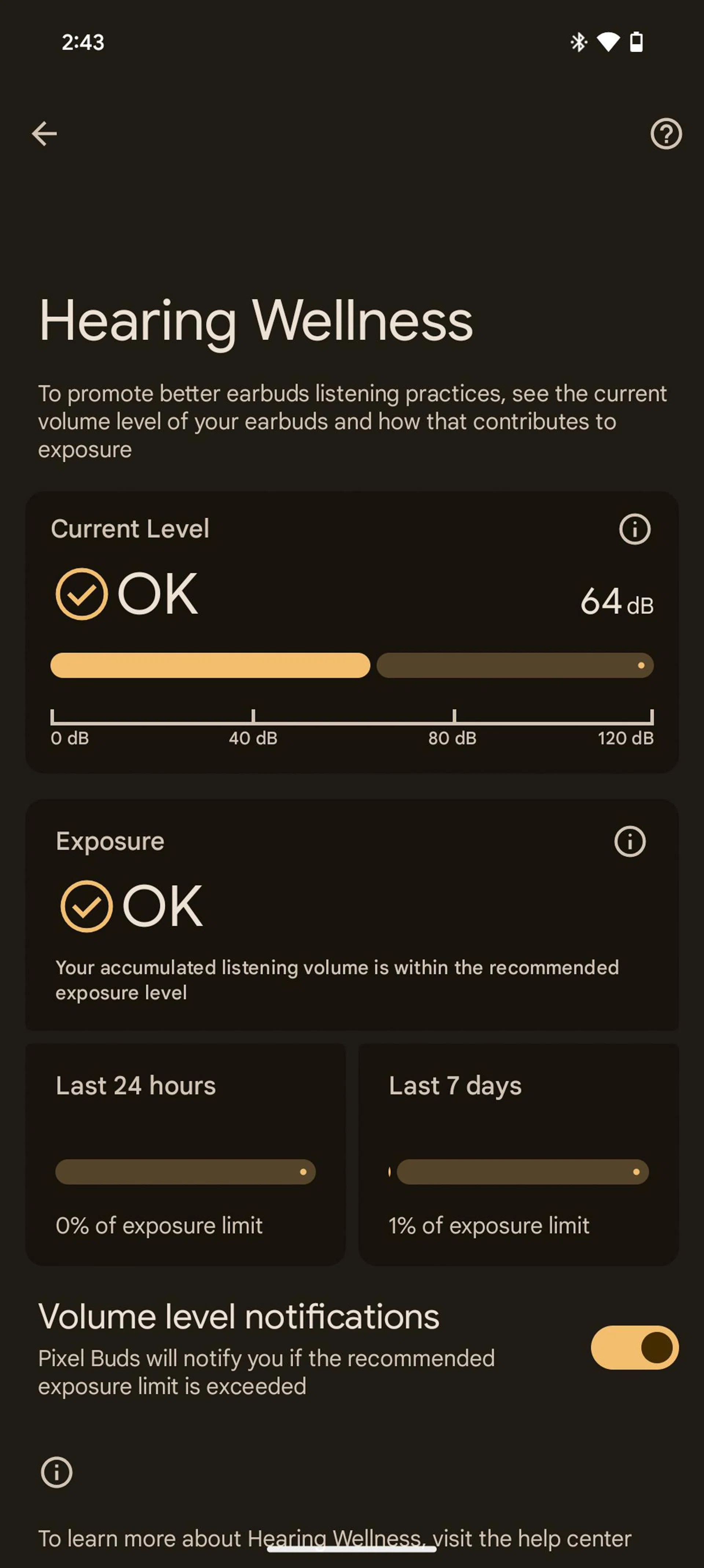Go back using the arrow icon
This screenshot has height=1568, width=704.
pyautogui.click(x=44, y=133)
